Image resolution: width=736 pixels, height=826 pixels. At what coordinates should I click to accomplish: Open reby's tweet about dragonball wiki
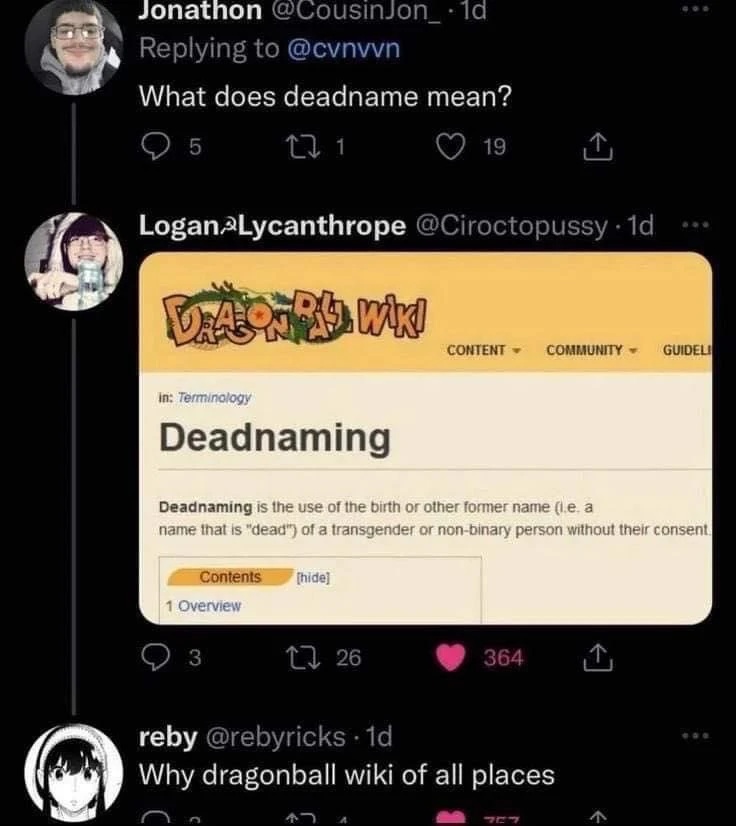[346, 775]
